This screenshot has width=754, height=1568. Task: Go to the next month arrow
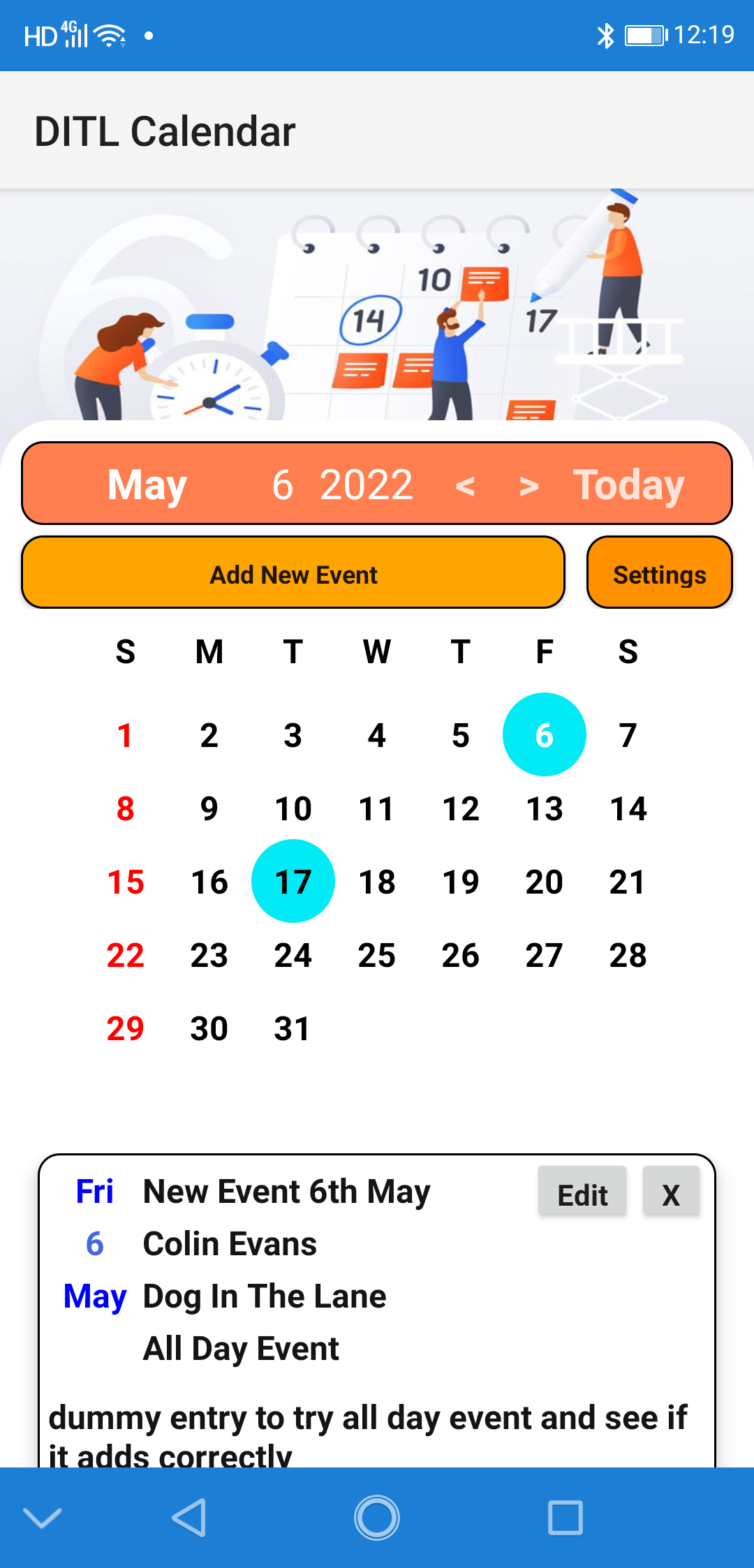528,485
